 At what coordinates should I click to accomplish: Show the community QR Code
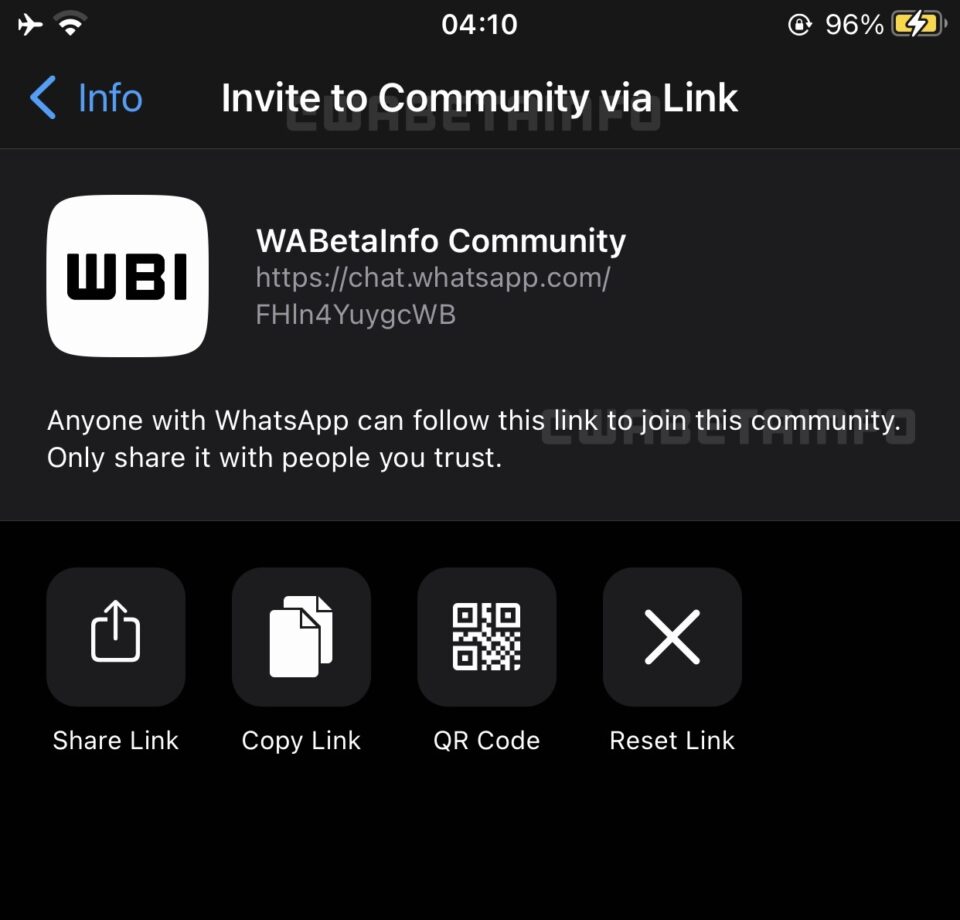click(x=486, y=636)
